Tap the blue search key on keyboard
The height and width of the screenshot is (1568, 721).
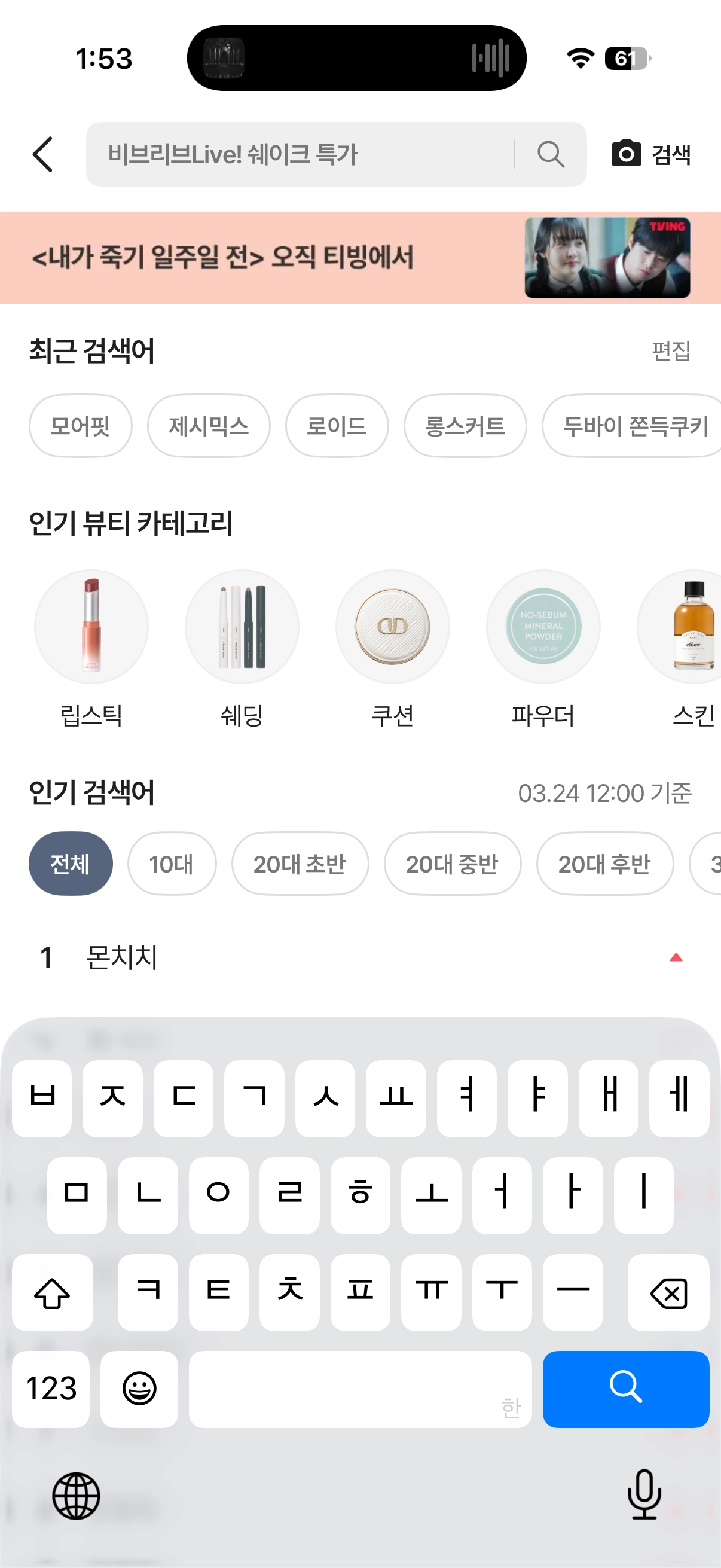625,1389
